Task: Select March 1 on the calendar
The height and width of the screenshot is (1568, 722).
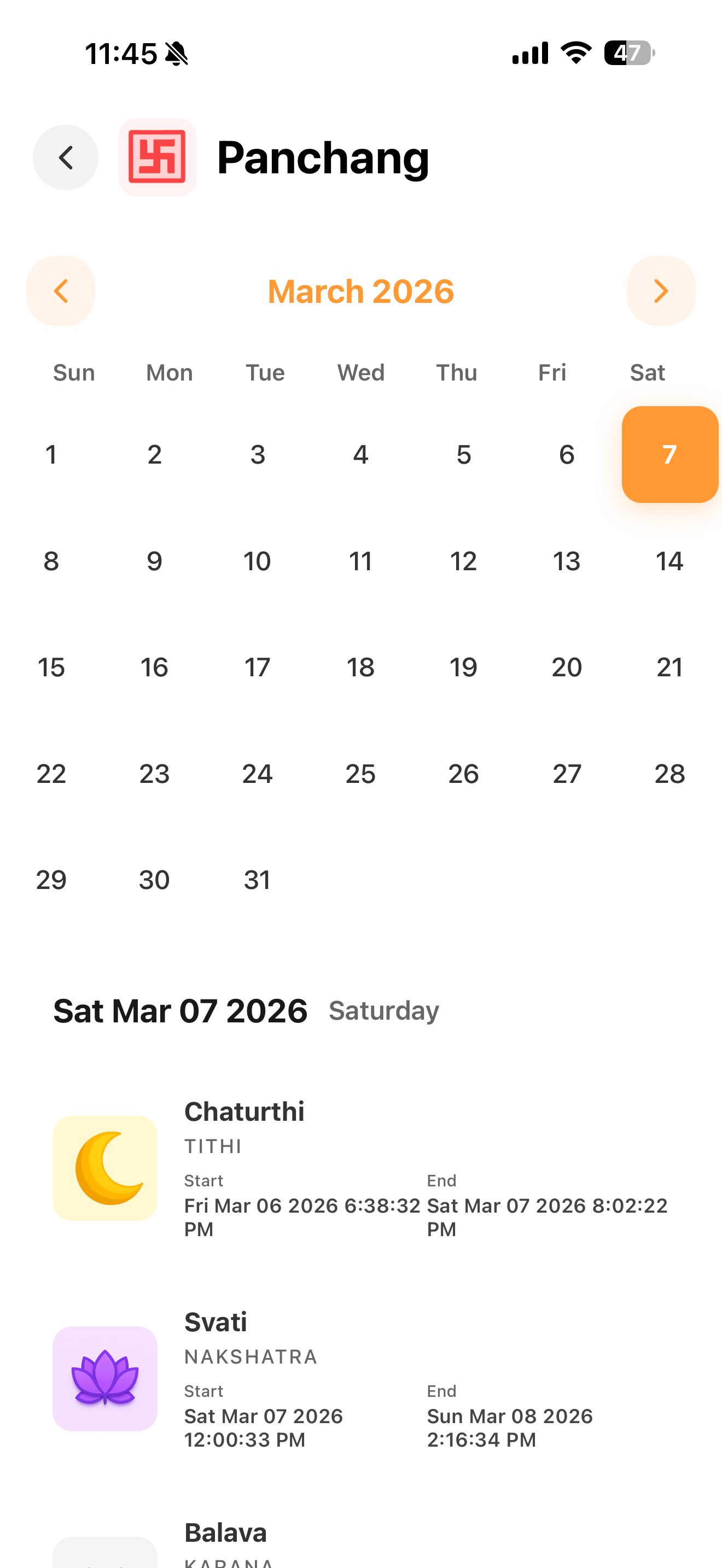Action: pos(51,455)
